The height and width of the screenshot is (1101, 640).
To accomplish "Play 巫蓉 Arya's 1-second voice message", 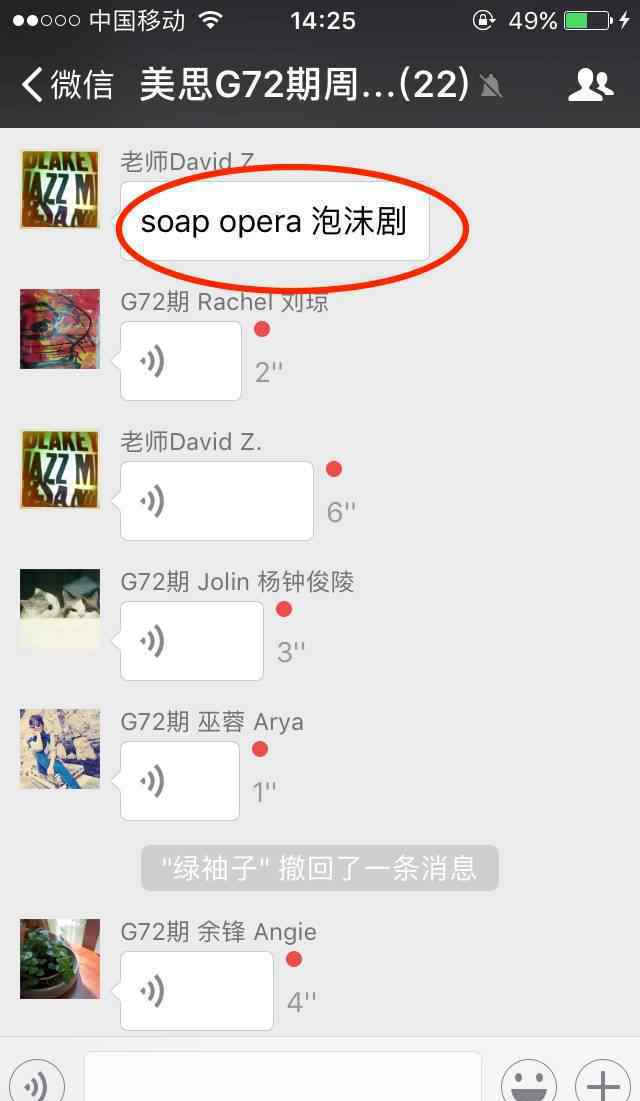I will 180,781.
